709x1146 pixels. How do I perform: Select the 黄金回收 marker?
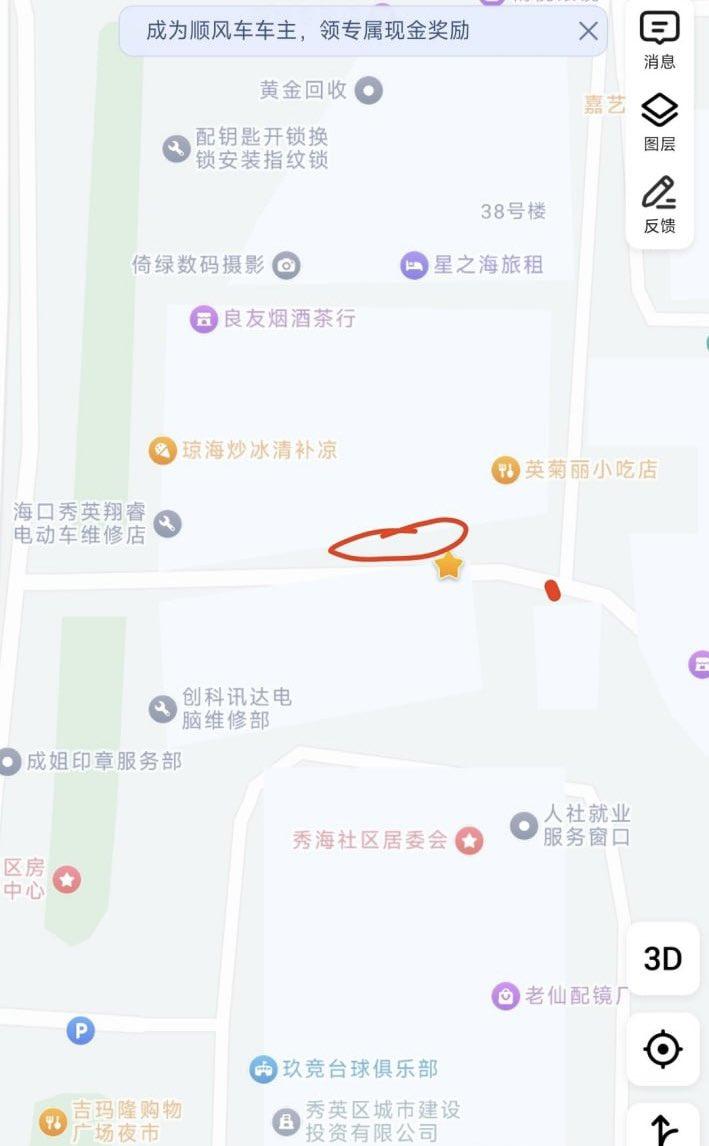point(370,90)
